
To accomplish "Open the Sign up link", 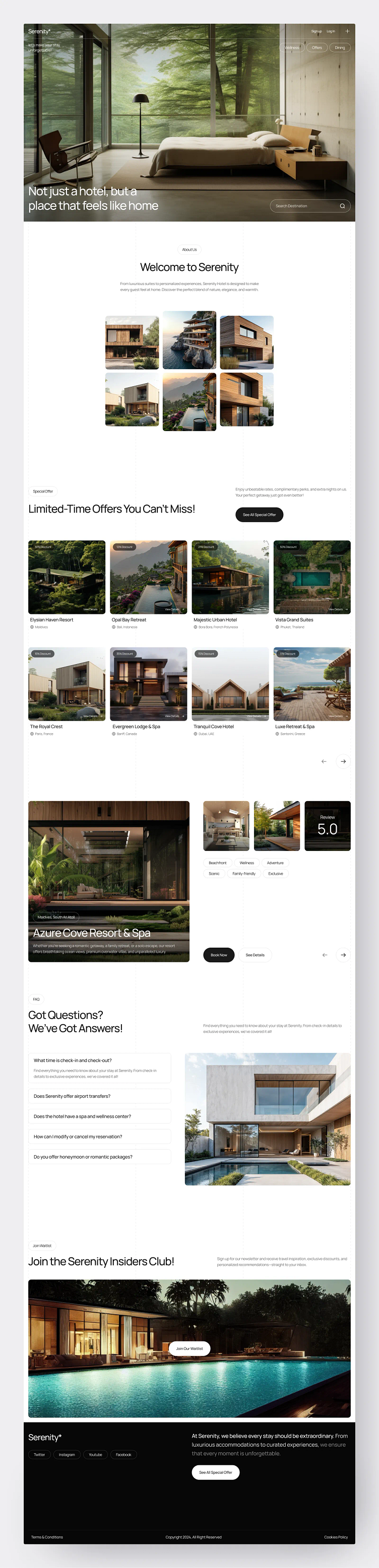I will pos(316,31).
